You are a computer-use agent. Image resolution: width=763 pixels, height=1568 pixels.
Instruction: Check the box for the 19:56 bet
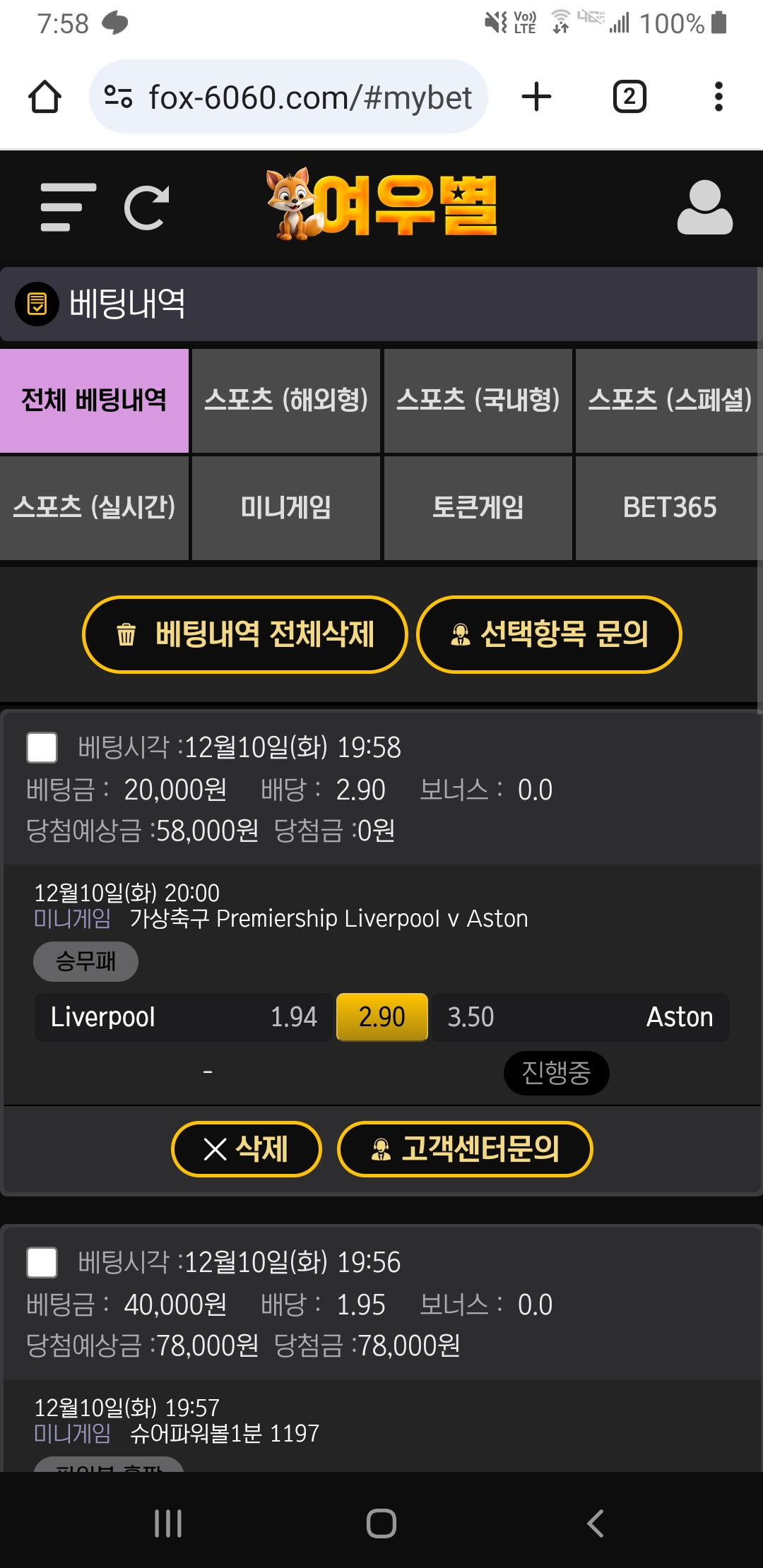click(42, 1262)
